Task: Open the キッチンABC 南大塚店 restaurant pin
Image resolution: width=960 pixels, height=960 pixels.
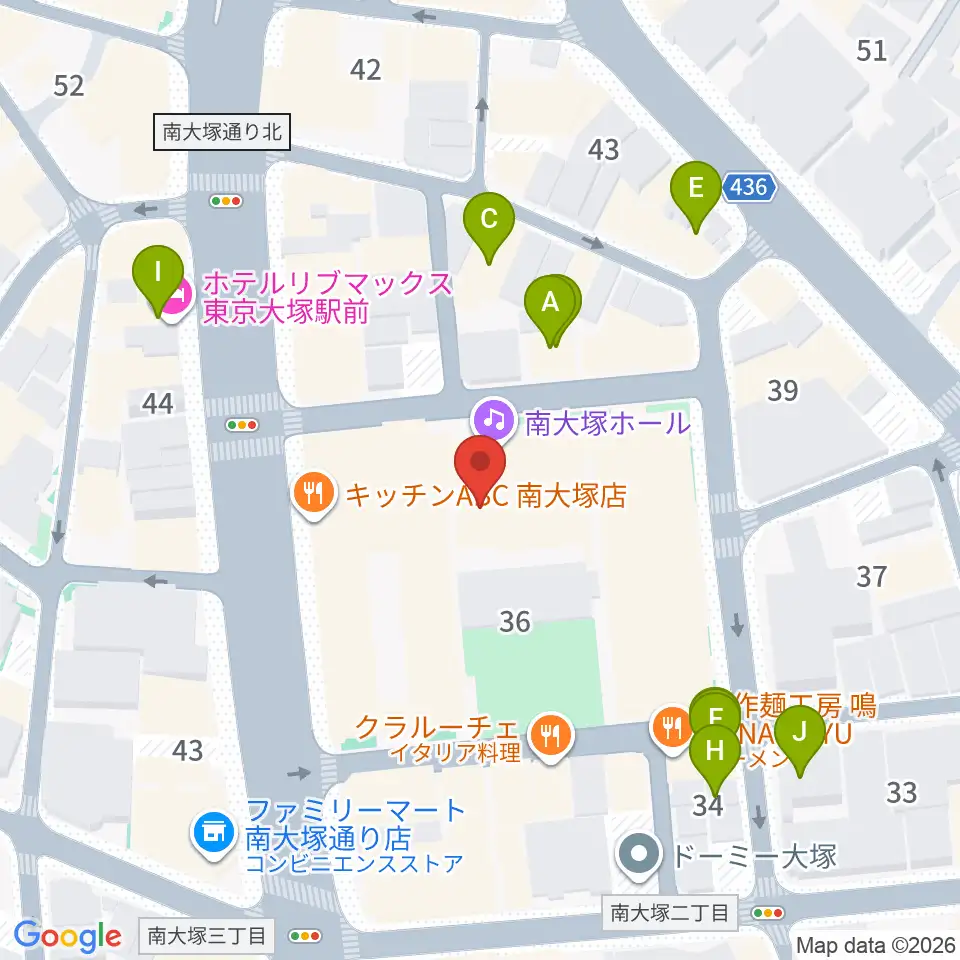Action: pyautogui.click(x=314, y=493)
